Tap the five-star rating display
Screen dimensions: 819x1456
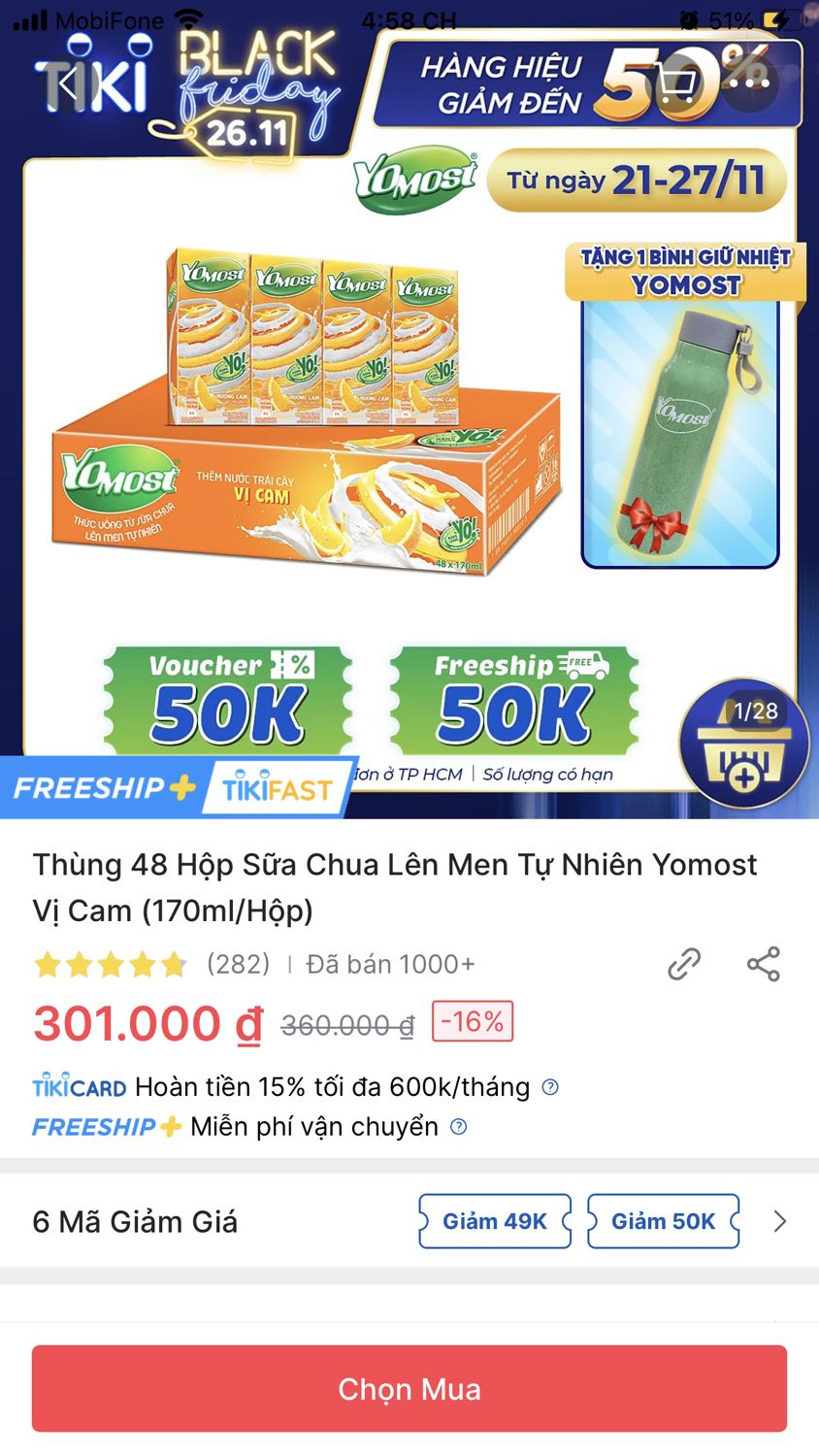(112, 964)
